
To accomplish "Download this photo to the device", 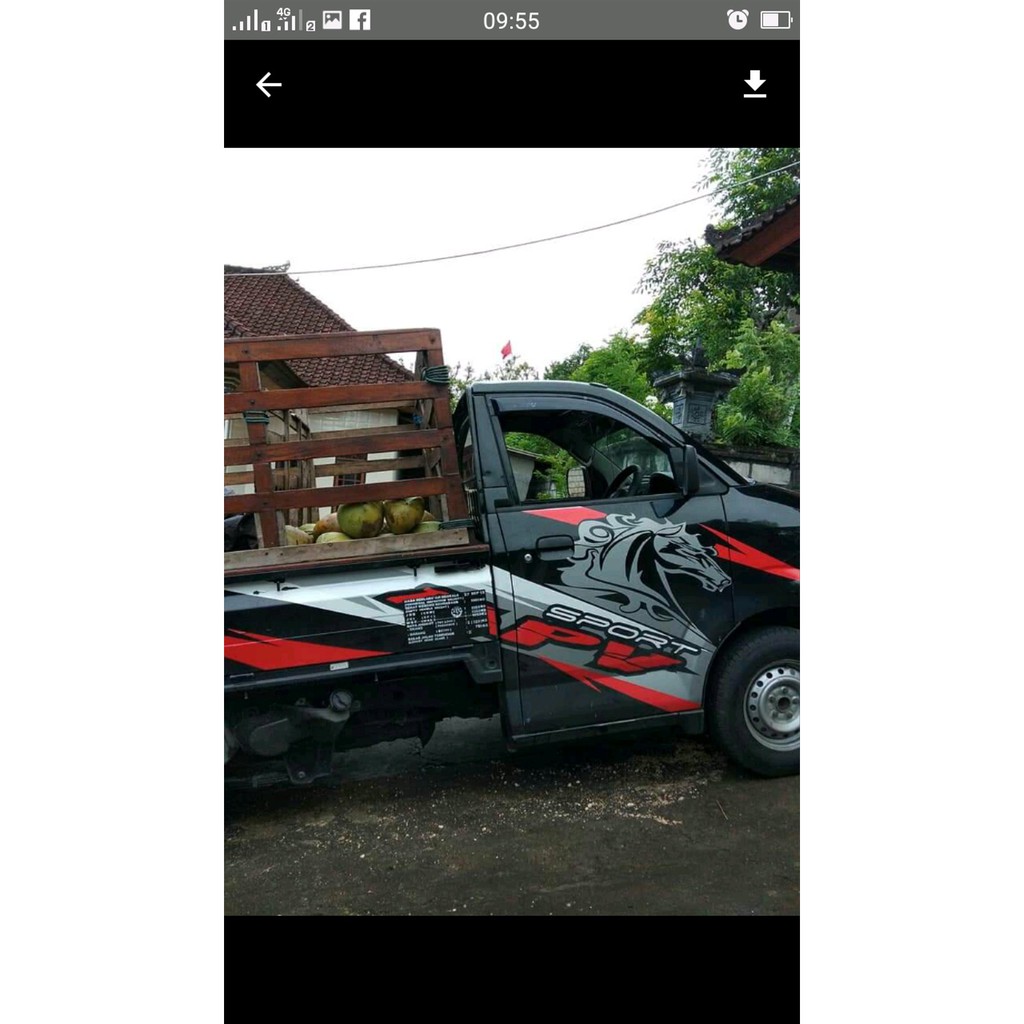I will pyautogui.click(x=755, y=84).
